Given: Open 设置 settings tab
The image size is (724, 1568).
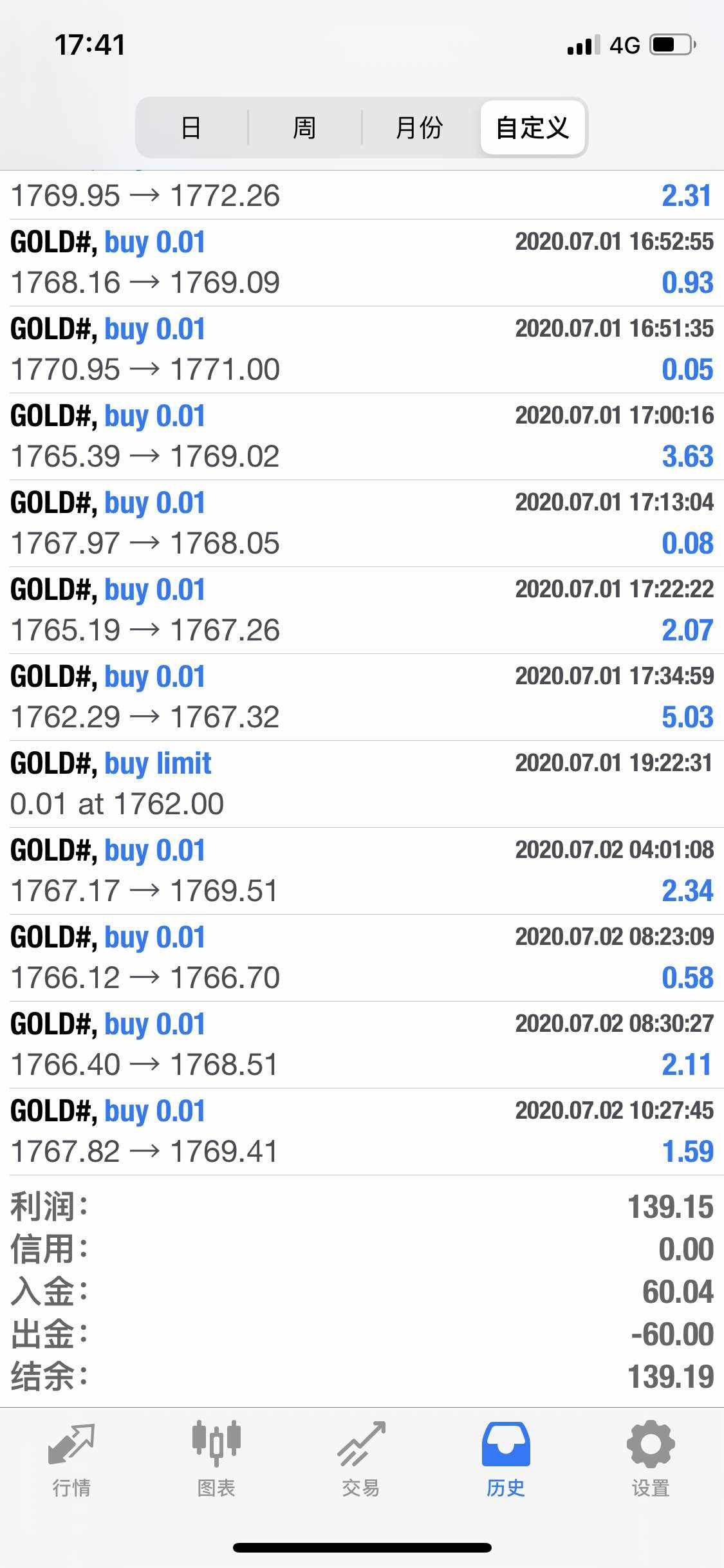Looking at the screenshot, I should [x=651, y=1460].
